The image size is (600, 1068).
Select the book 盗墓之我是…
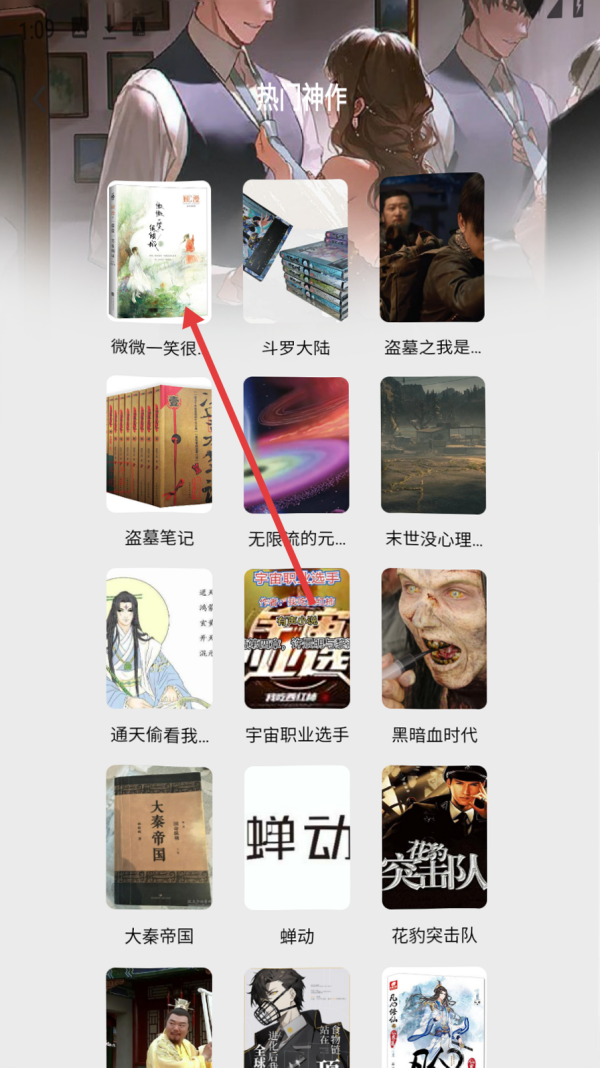[432, 248]
